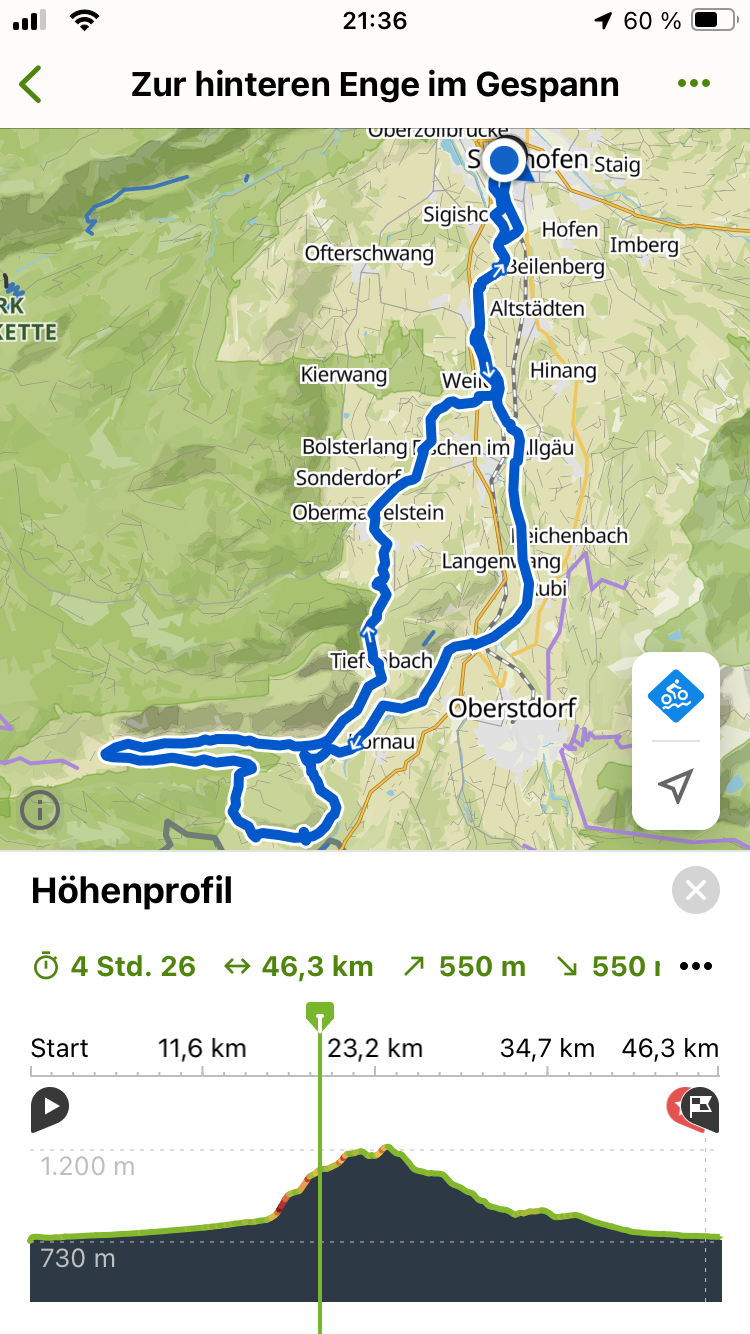Image resolution: width=750 pixels, height=1334 pixels.
Task: Center map on my current location
Action: pyautogui.click(x=676, y=786)
